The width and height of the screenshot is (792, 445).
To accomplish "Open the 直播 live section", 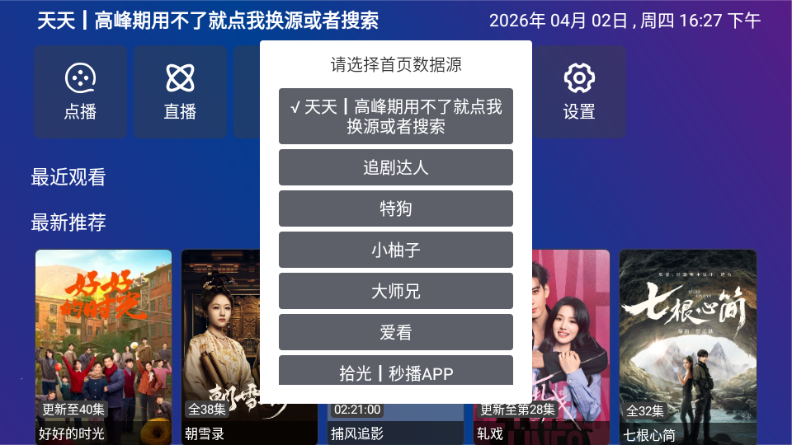I will (180, 92).
